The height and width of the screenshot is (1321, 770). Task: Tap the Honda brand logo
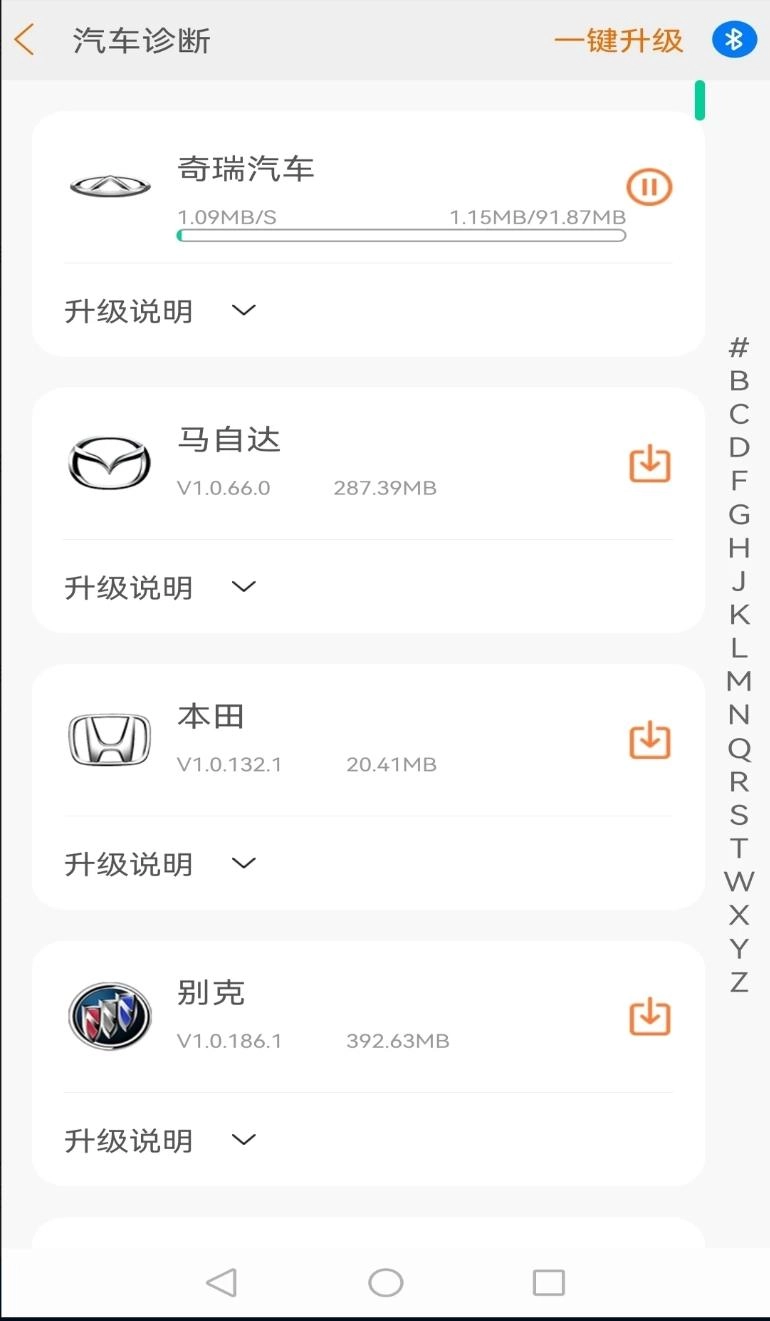[x=110, y=739]
